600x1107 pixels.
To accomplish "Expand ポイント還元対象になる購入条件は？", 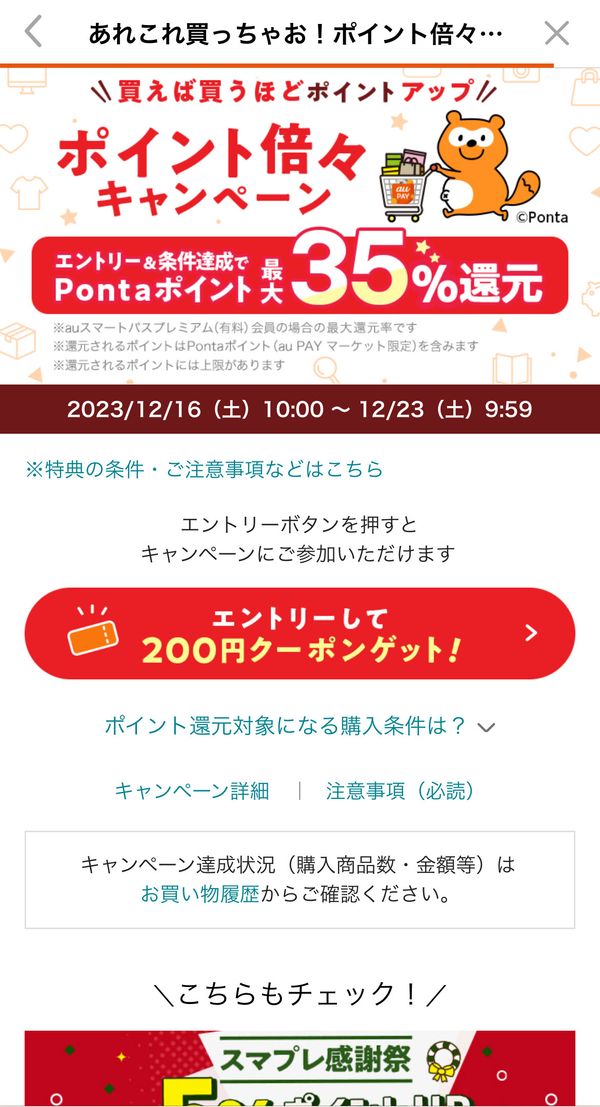I will coord(300,726).
